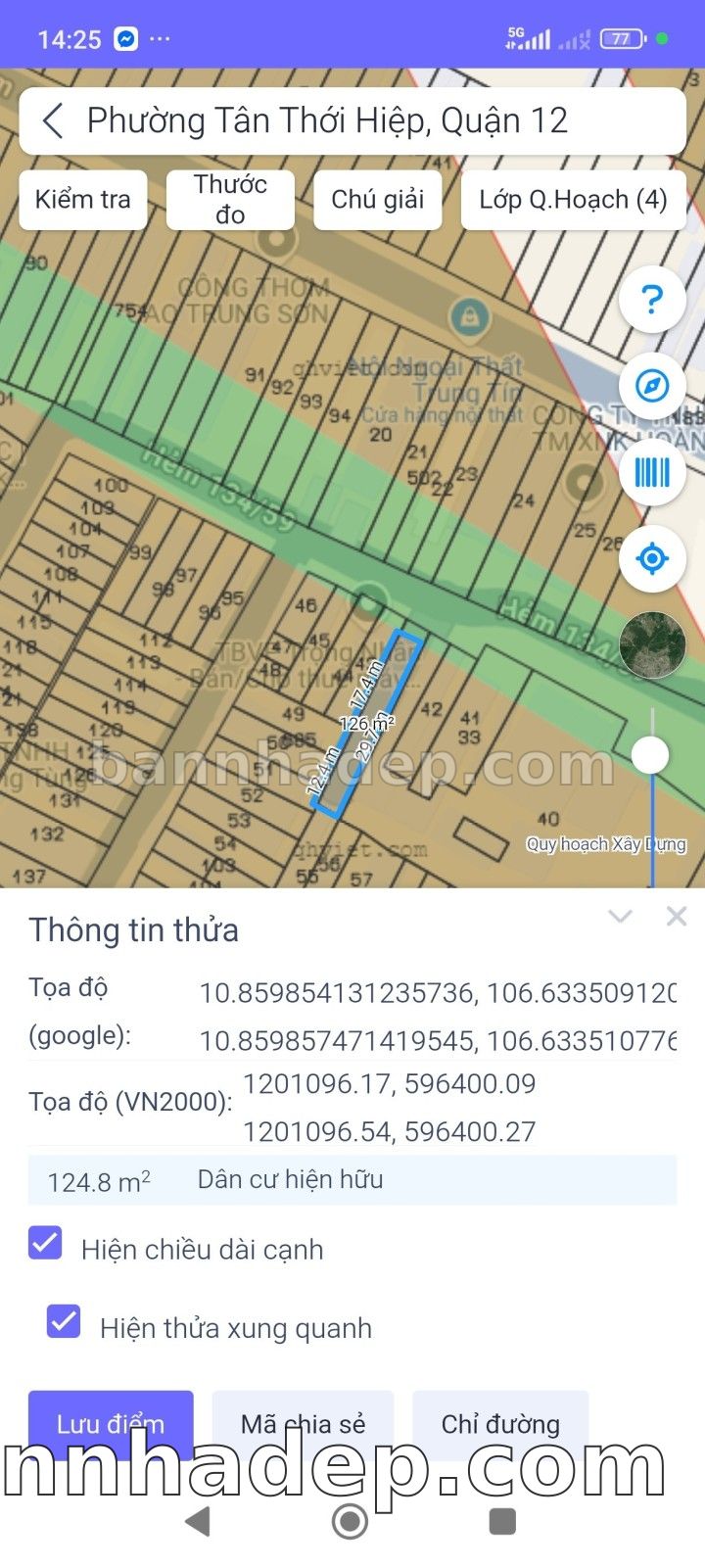Tap Mã chia sẻ button
Image resolution: width=705 pixels, height=1568 pixels.
point(303,1423)
